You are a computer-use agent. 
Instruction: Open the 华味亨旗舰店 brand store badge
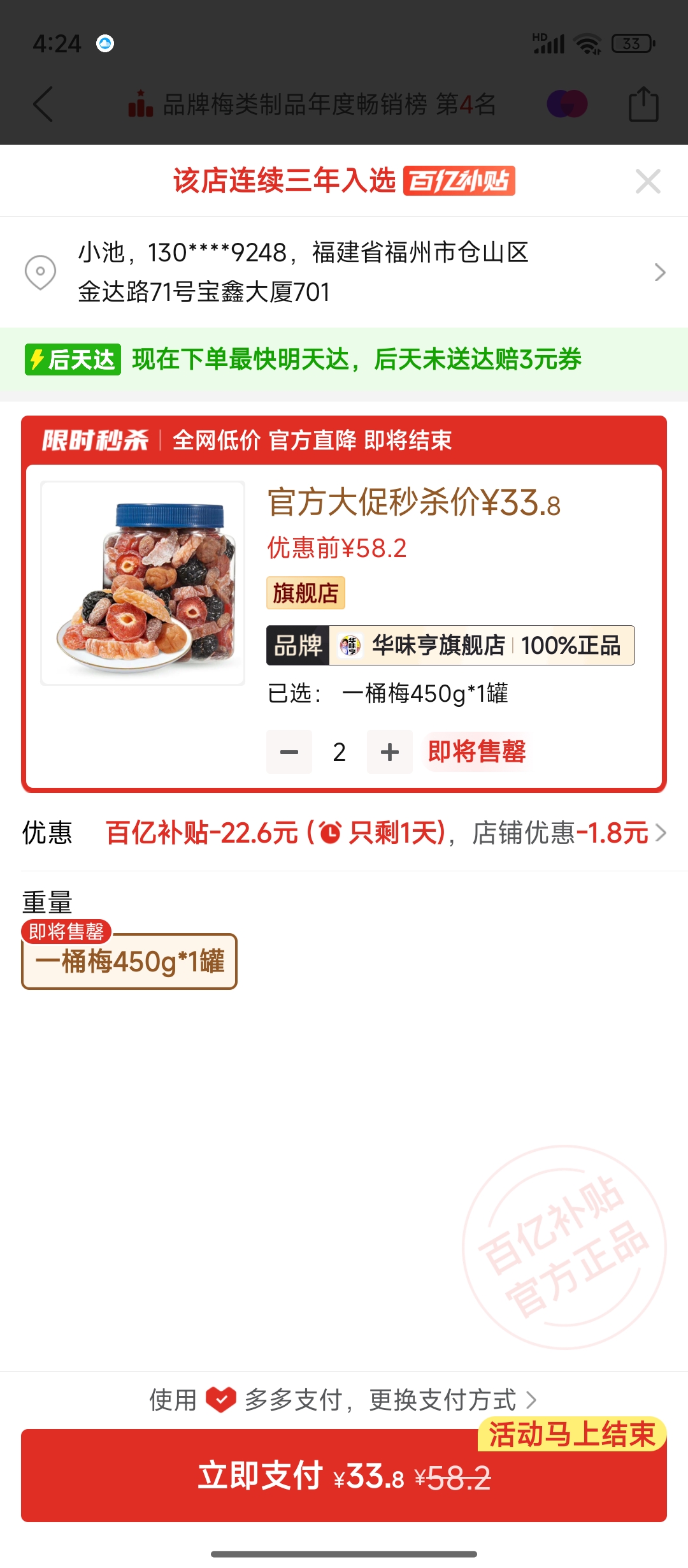pyautogui.click(x=450, y=646)
